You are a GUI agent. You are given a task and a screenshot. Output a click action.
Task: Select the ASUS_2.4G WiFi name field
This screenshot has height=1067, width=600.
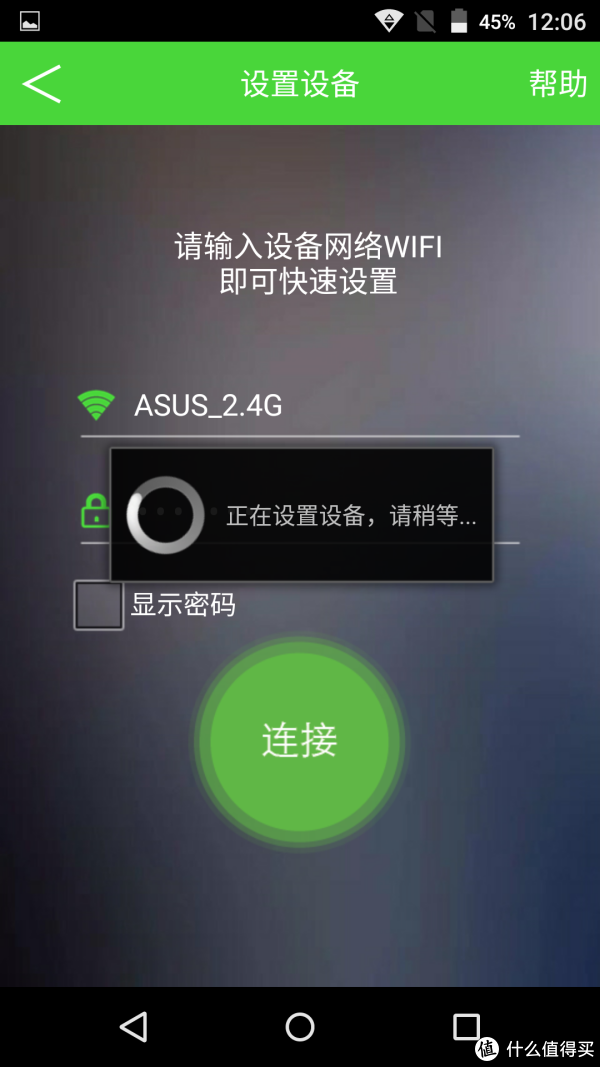(300, 406)
